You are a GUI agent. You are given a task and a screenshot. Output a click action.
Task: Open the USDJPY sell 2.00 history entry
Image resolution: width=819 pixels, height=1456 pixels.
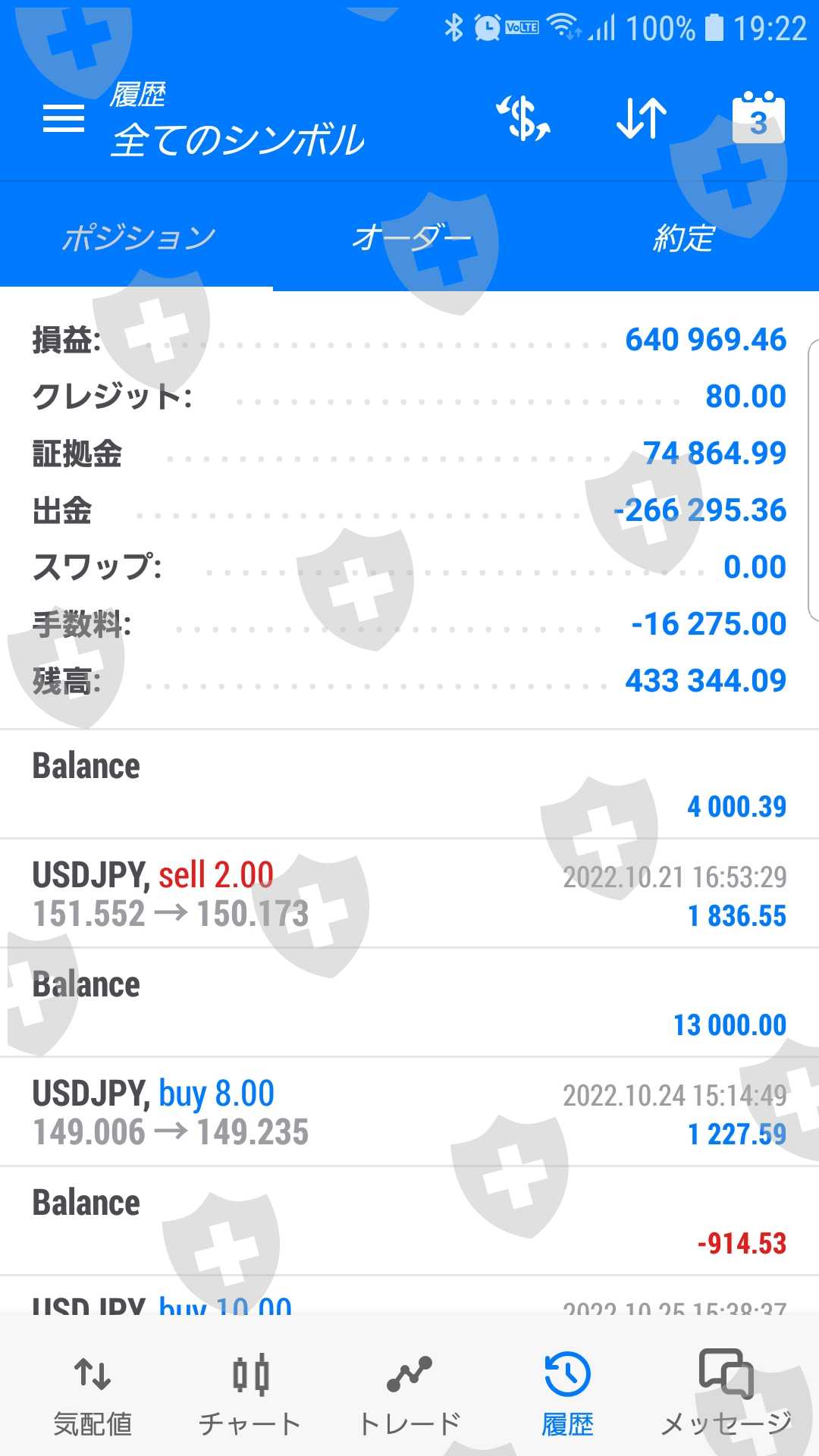point(409,894)
